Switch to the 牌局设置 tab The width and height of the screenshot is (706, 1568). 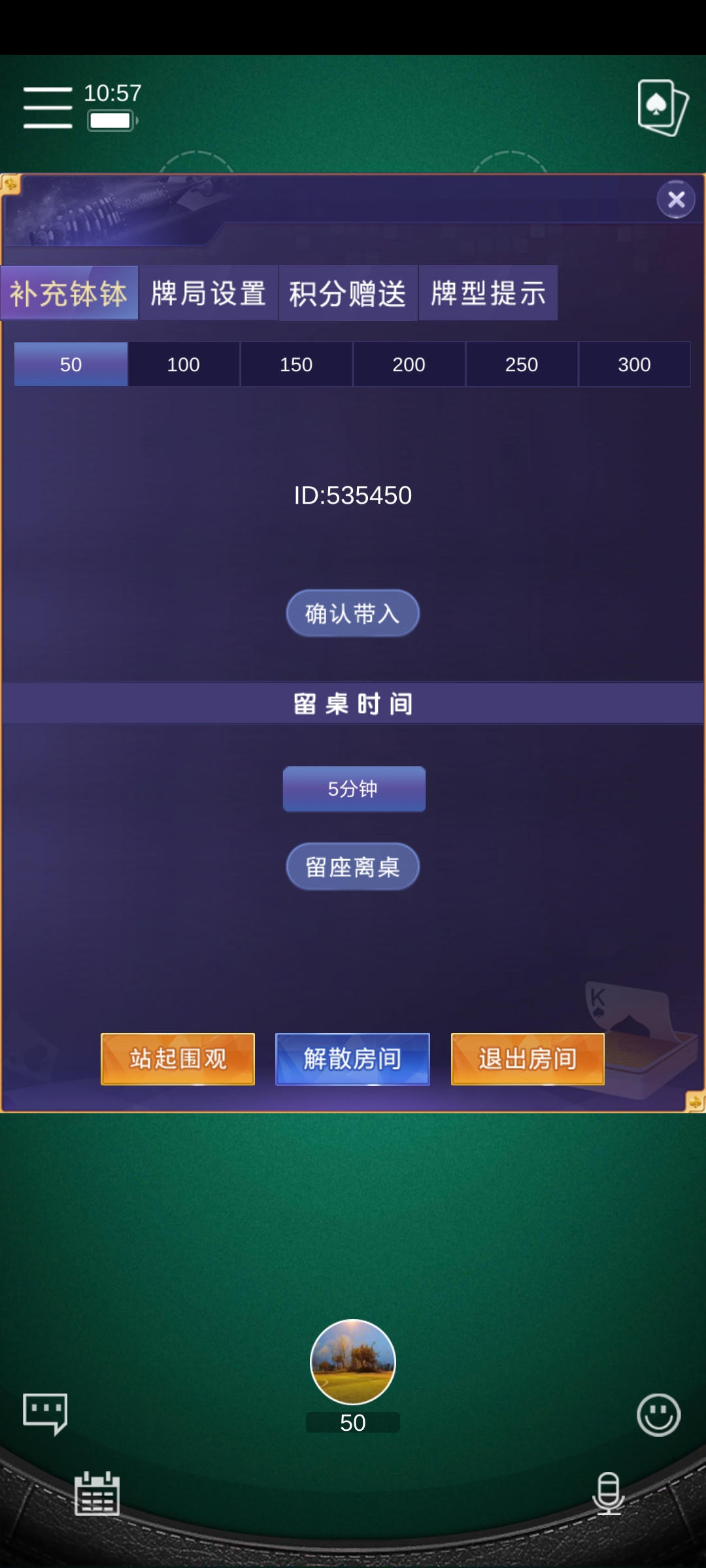[x=209, y=293]
